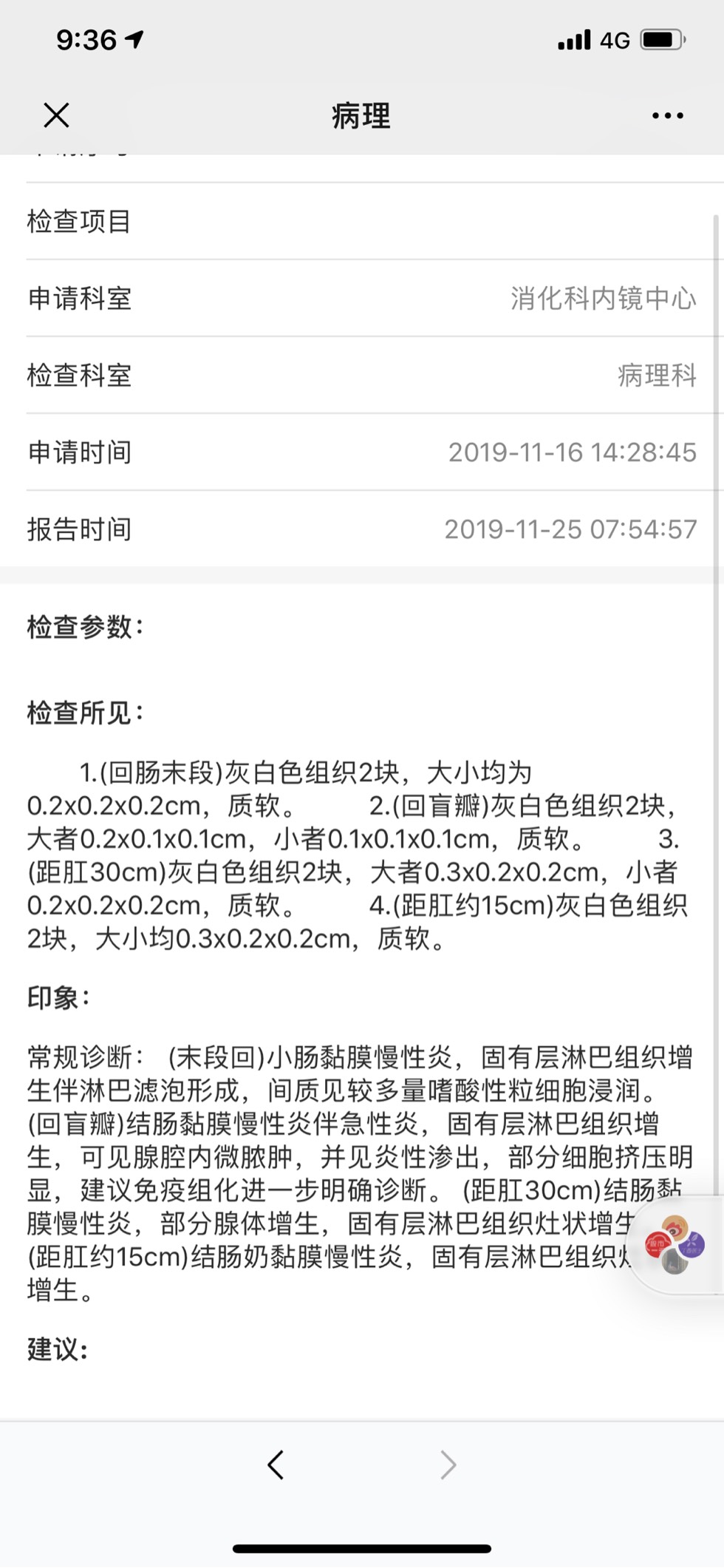Close the 病理 page with the X
The image size is (724, 1568).
(x=56, y=115)
